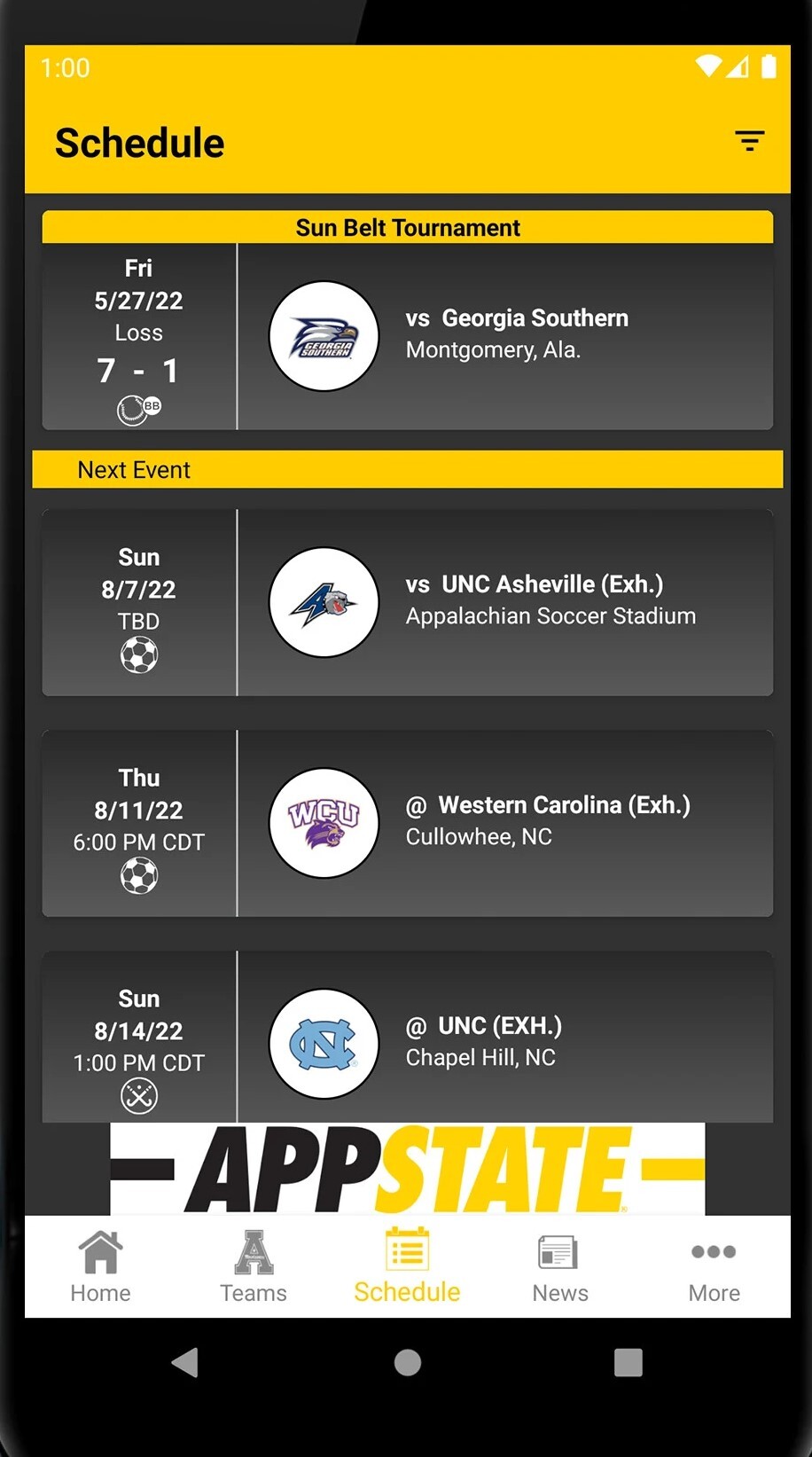Tap the system back button
This screenshot has width=812, height=1457.
184,1362
